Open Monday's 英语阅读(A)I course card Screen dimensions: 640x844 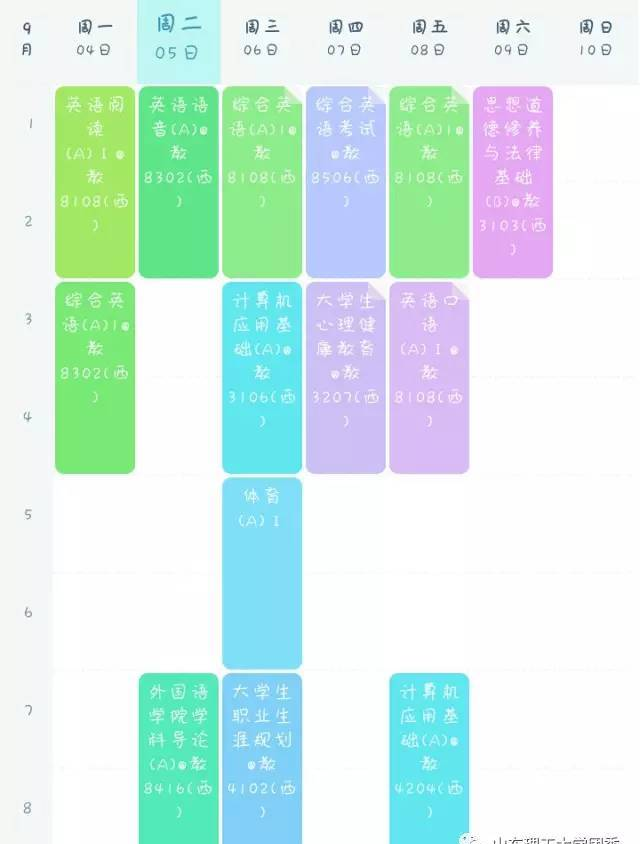coord(95,182)
